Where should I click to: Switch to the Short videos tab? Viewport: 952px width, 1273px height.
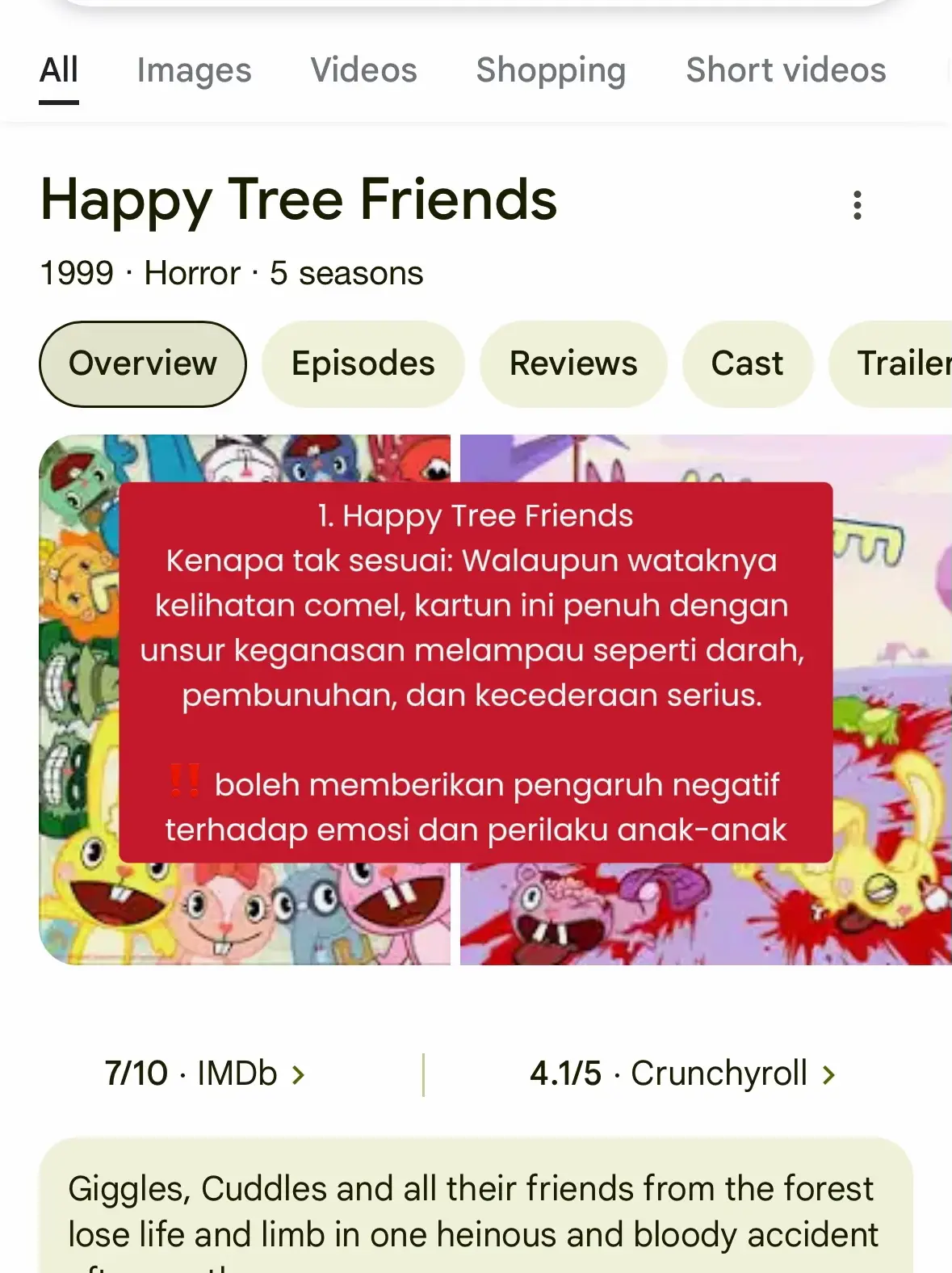[x=785, y=71]
